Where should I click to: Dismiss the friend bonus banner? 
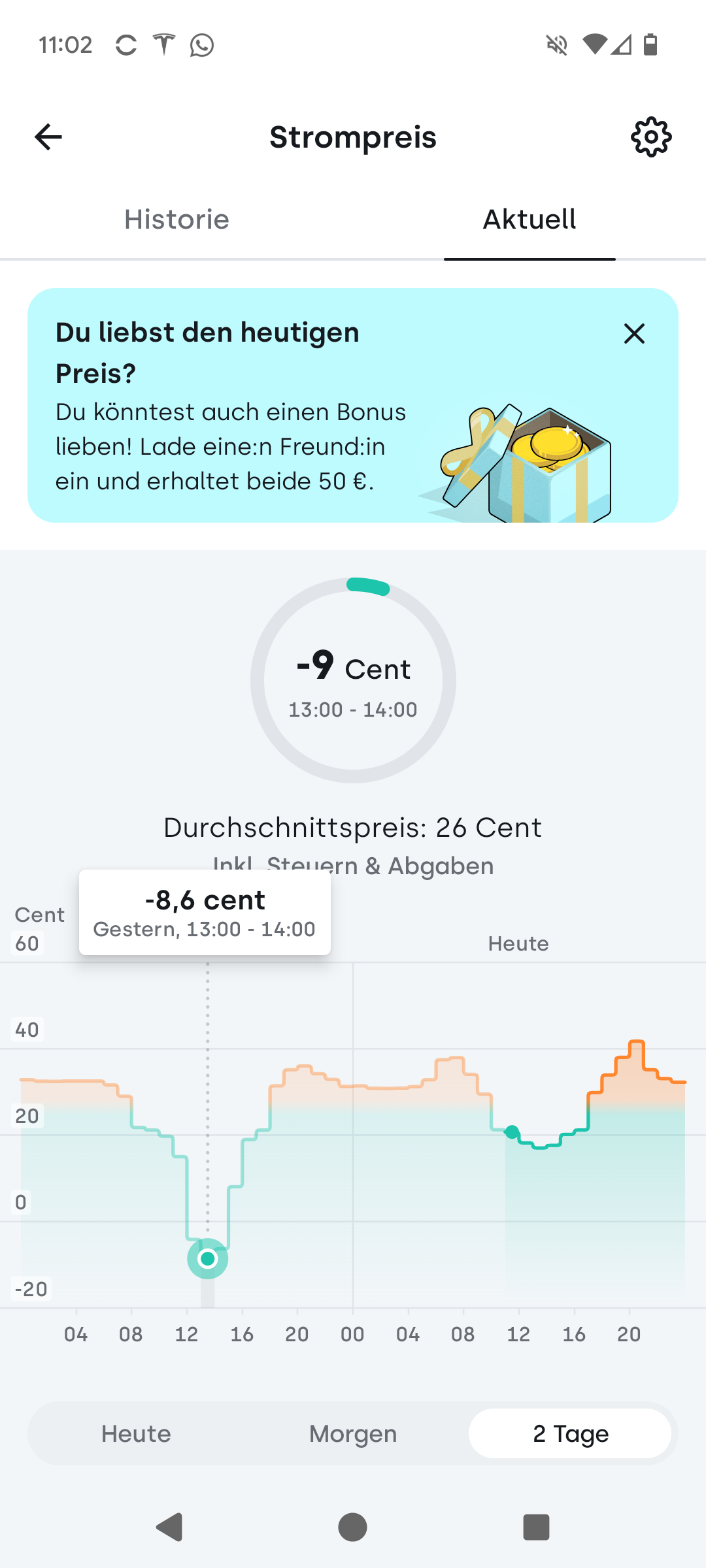pos(634,334)
